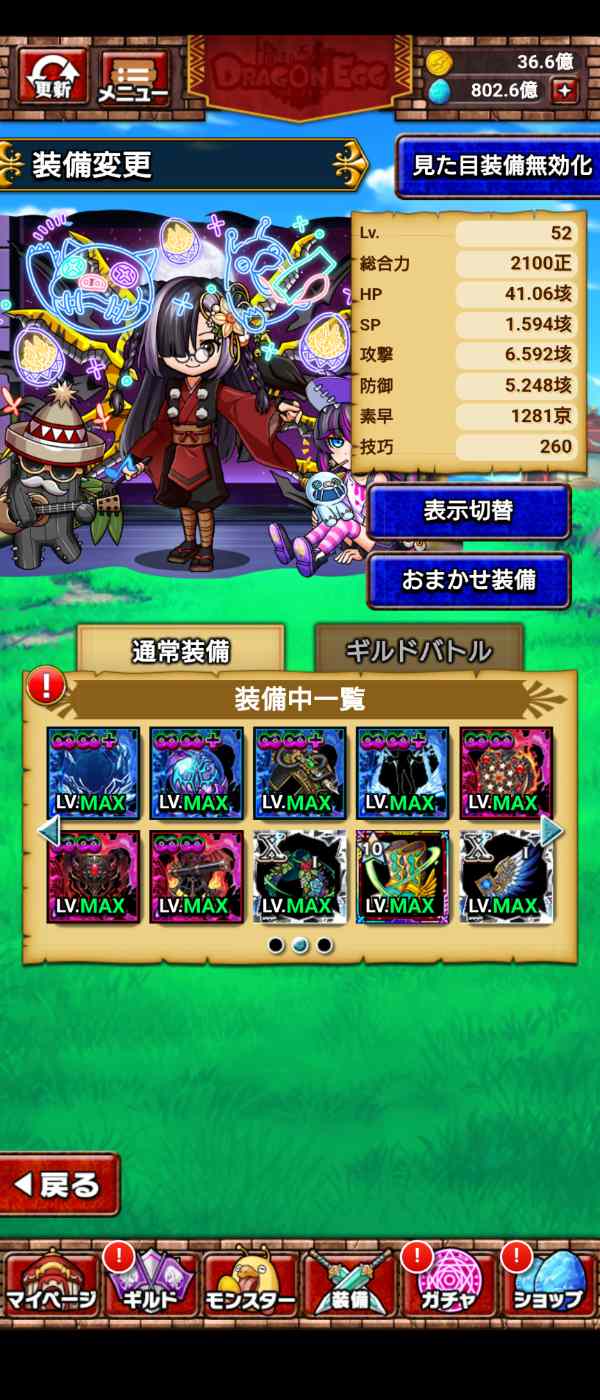Visit the ショップ section
Viewport: 600px width, 1400px height.
(547, 1285)
